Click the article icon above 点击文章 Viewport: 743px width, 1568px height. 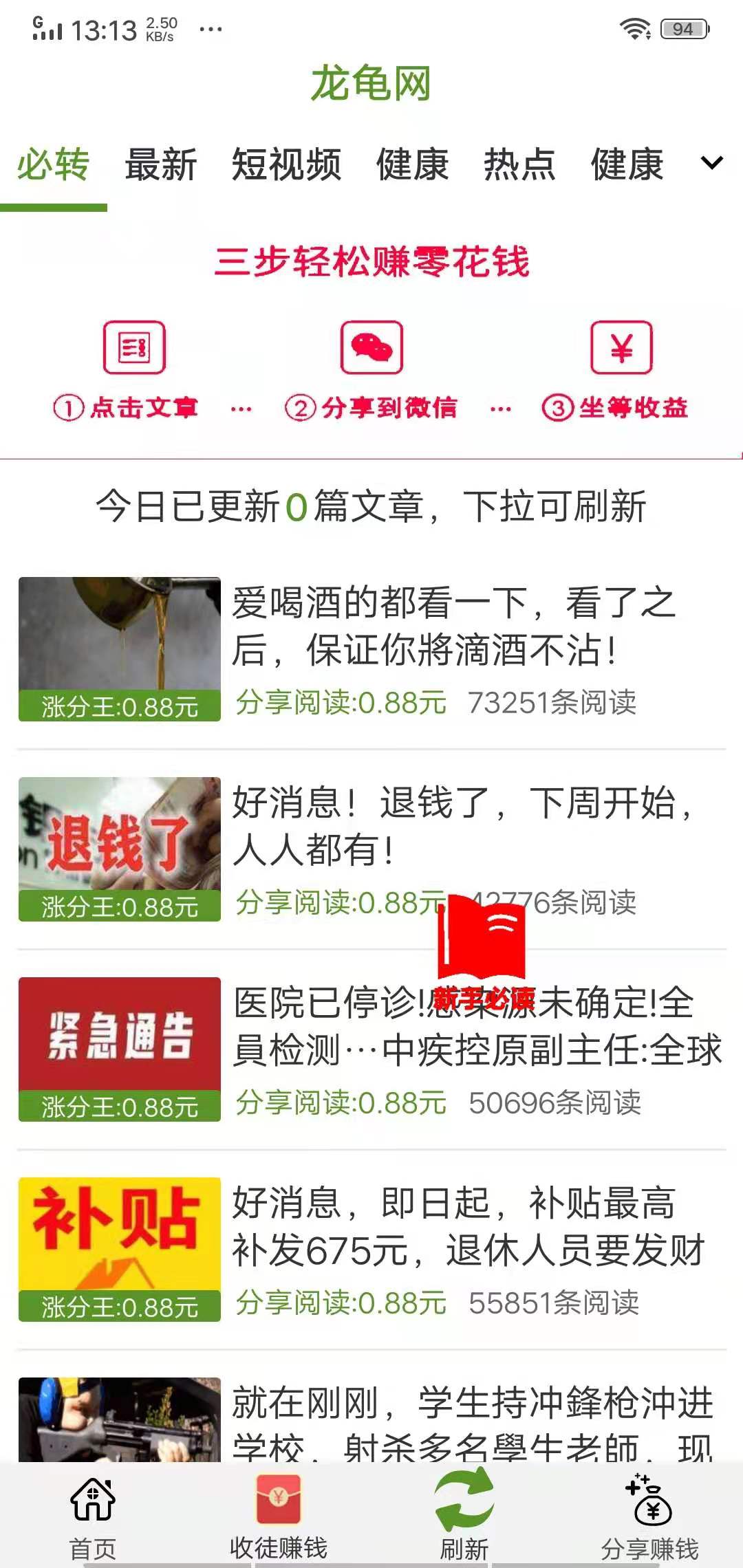click(135, 347)
